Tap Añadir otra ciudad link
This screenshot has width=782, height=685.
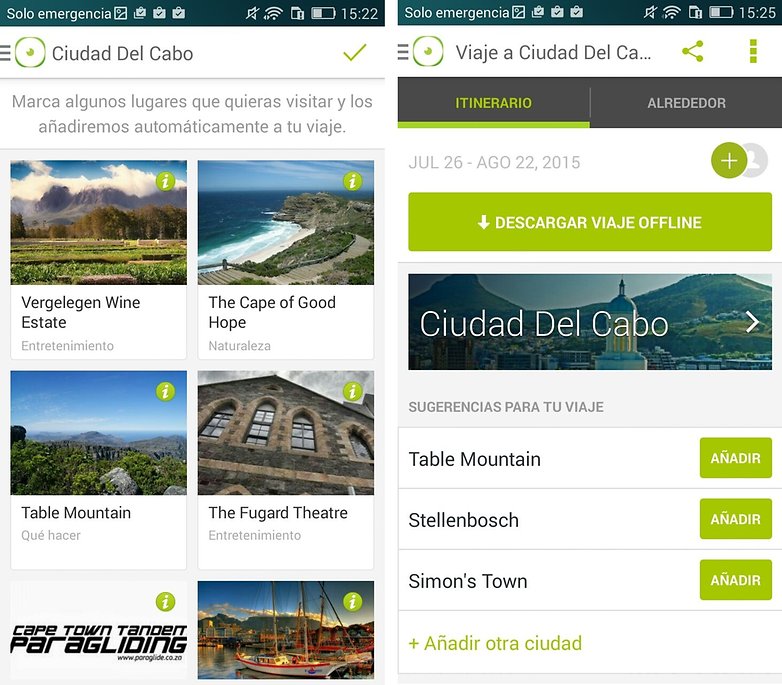495,643
